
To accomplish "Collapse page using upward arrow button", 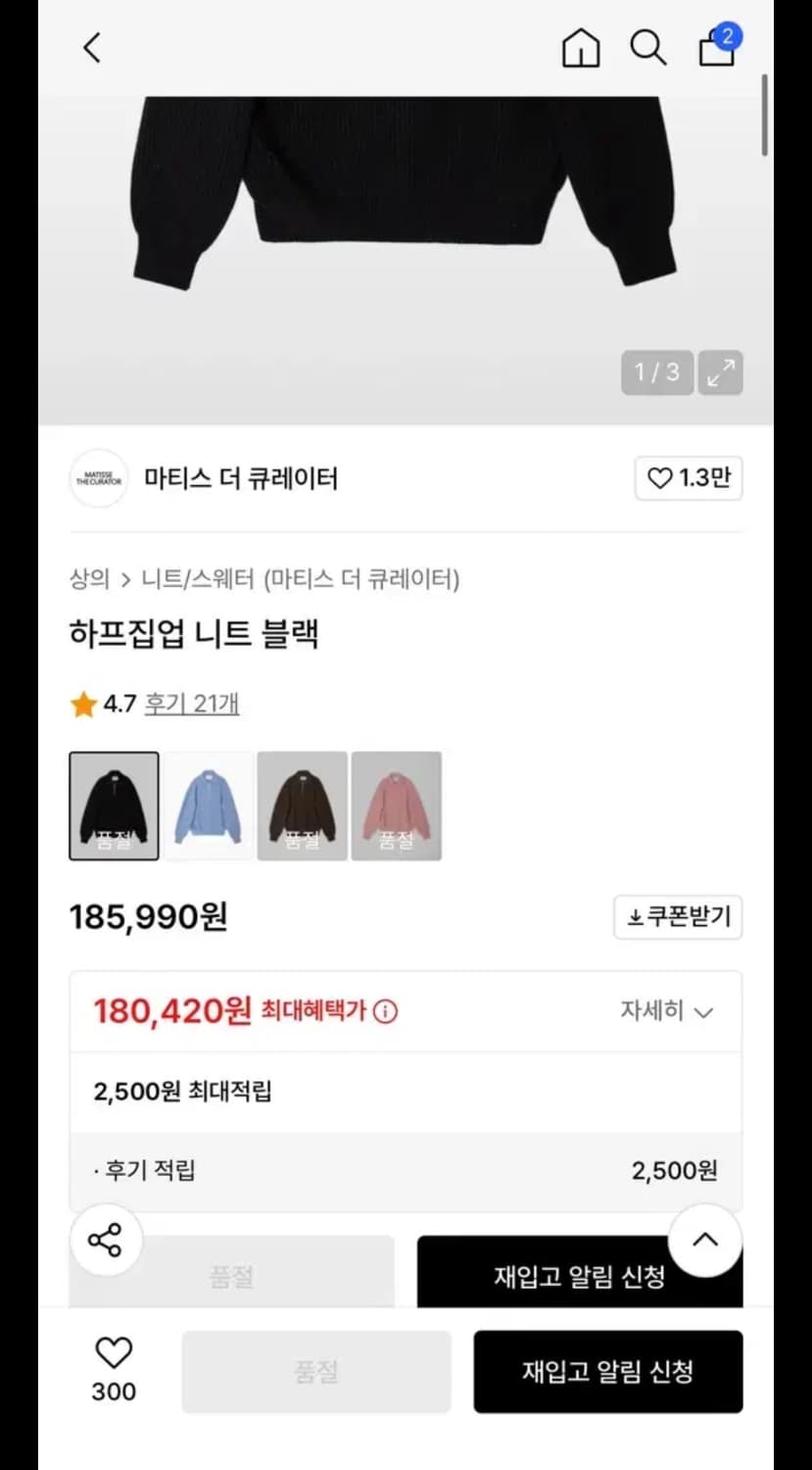I will click(704, 1240).
